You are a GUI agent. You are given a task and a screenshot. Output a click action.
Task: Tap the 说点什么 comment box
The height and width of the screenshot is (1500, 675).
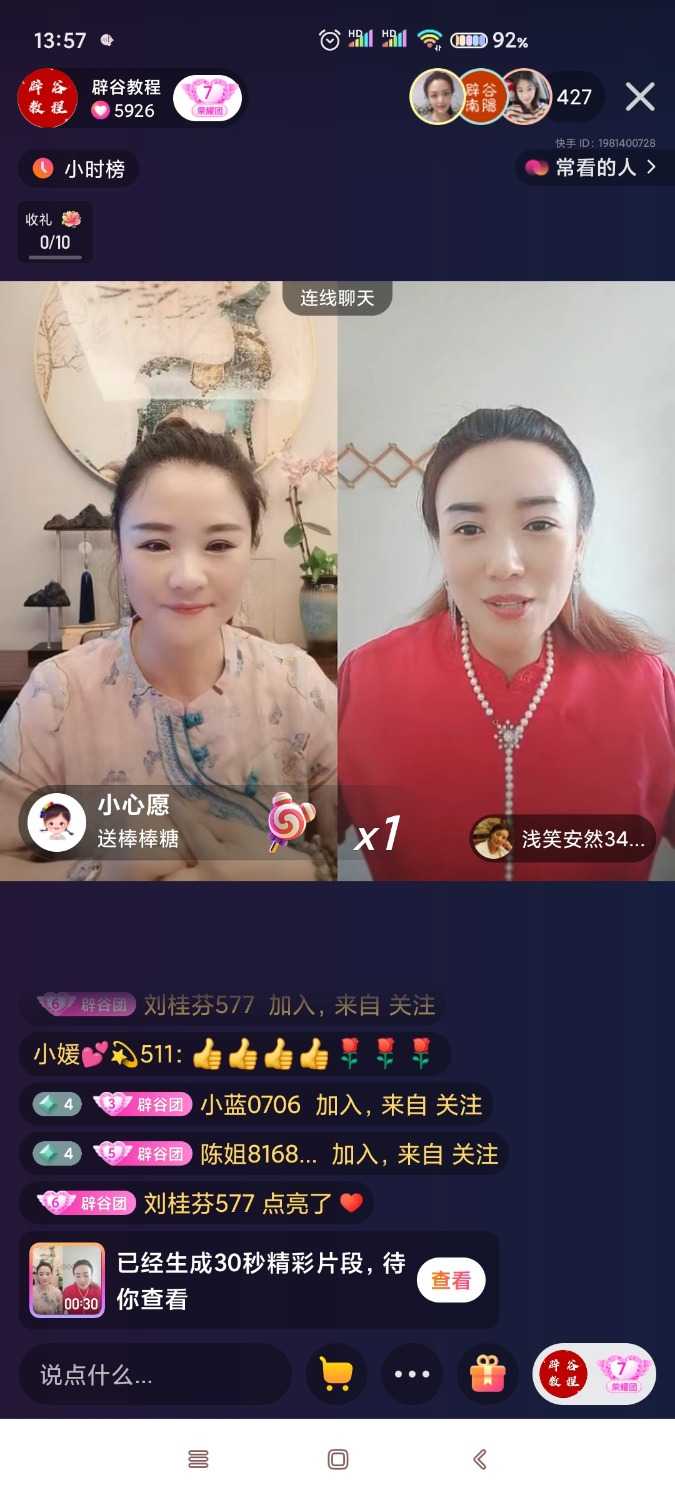coord(155,1375)
